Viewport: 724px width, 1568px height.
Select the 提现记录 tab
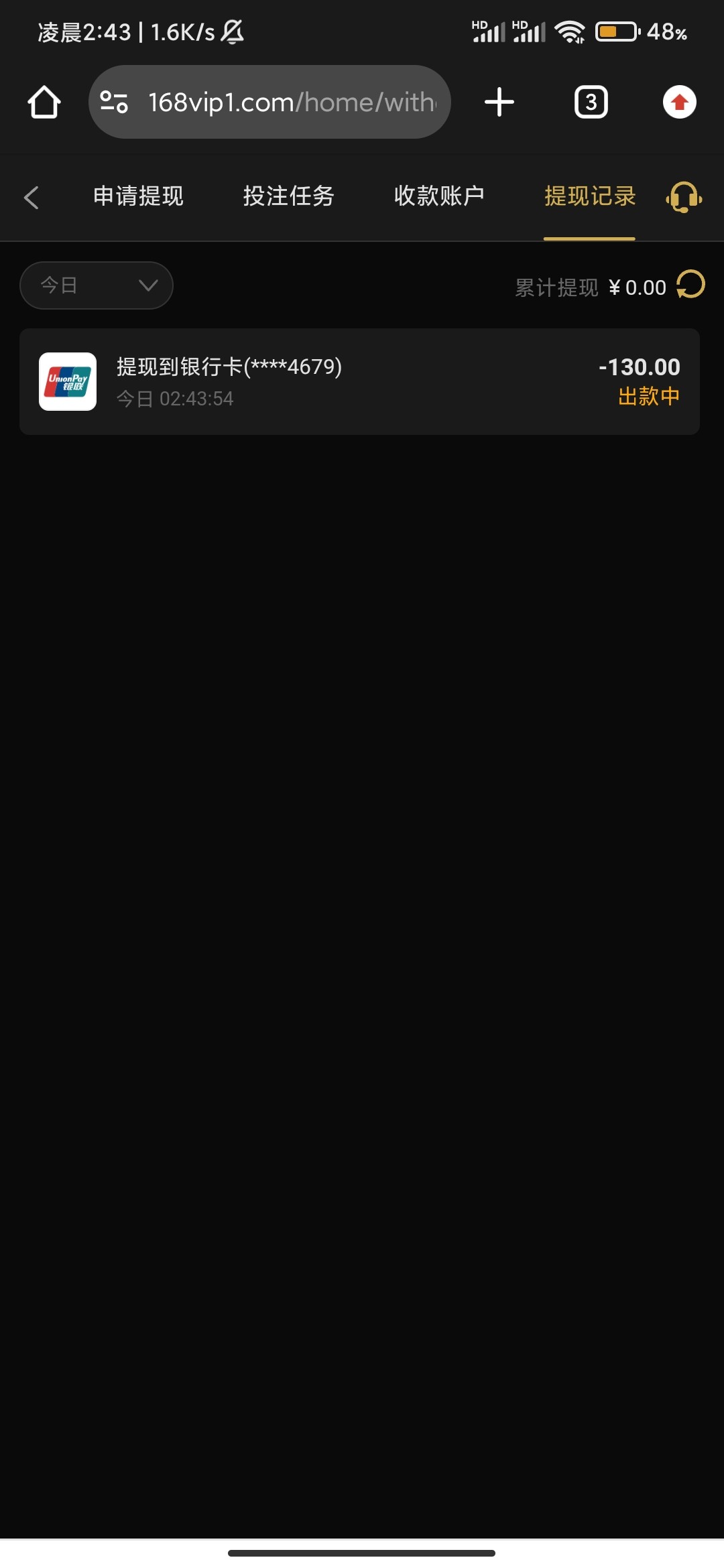coord(590,196)
